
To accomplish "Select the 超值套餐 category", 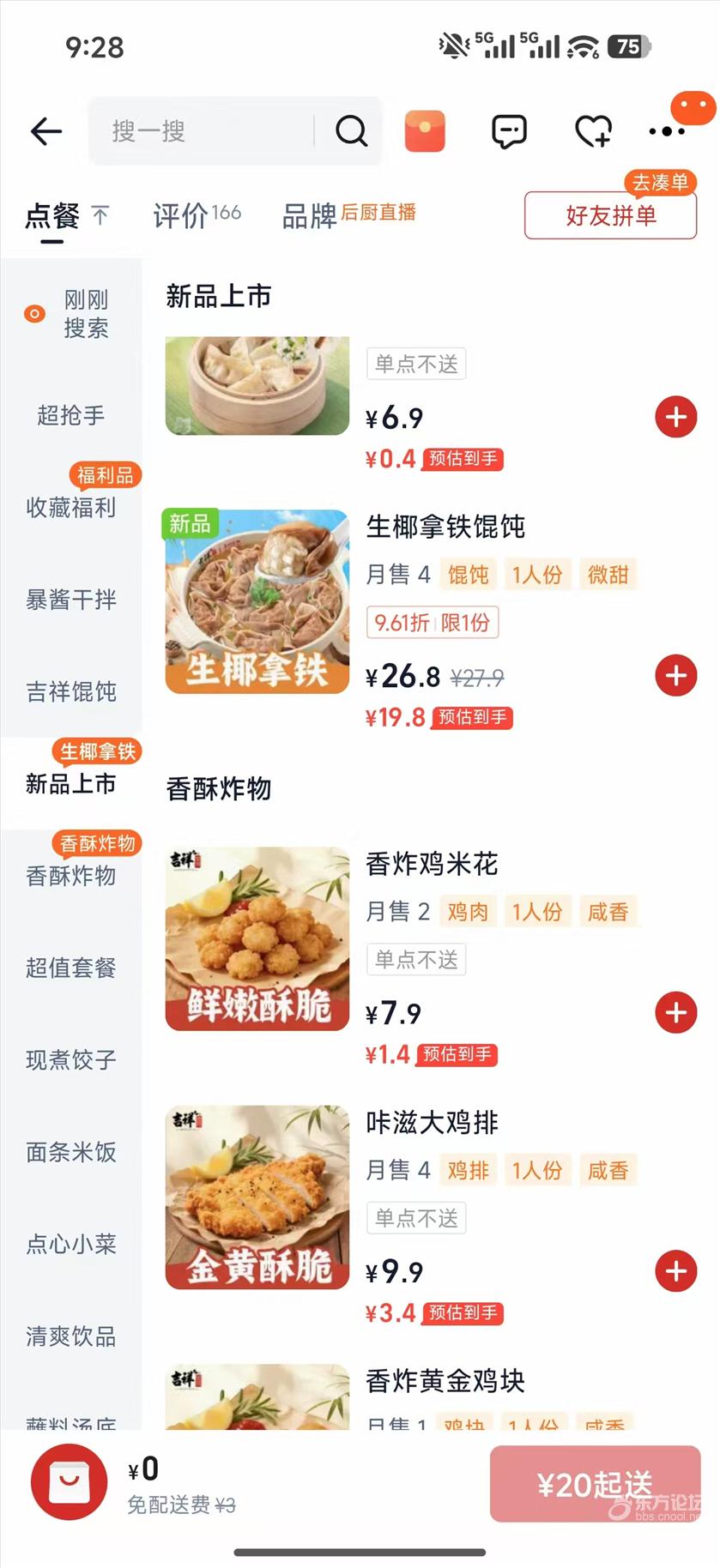I will point(71,968).
